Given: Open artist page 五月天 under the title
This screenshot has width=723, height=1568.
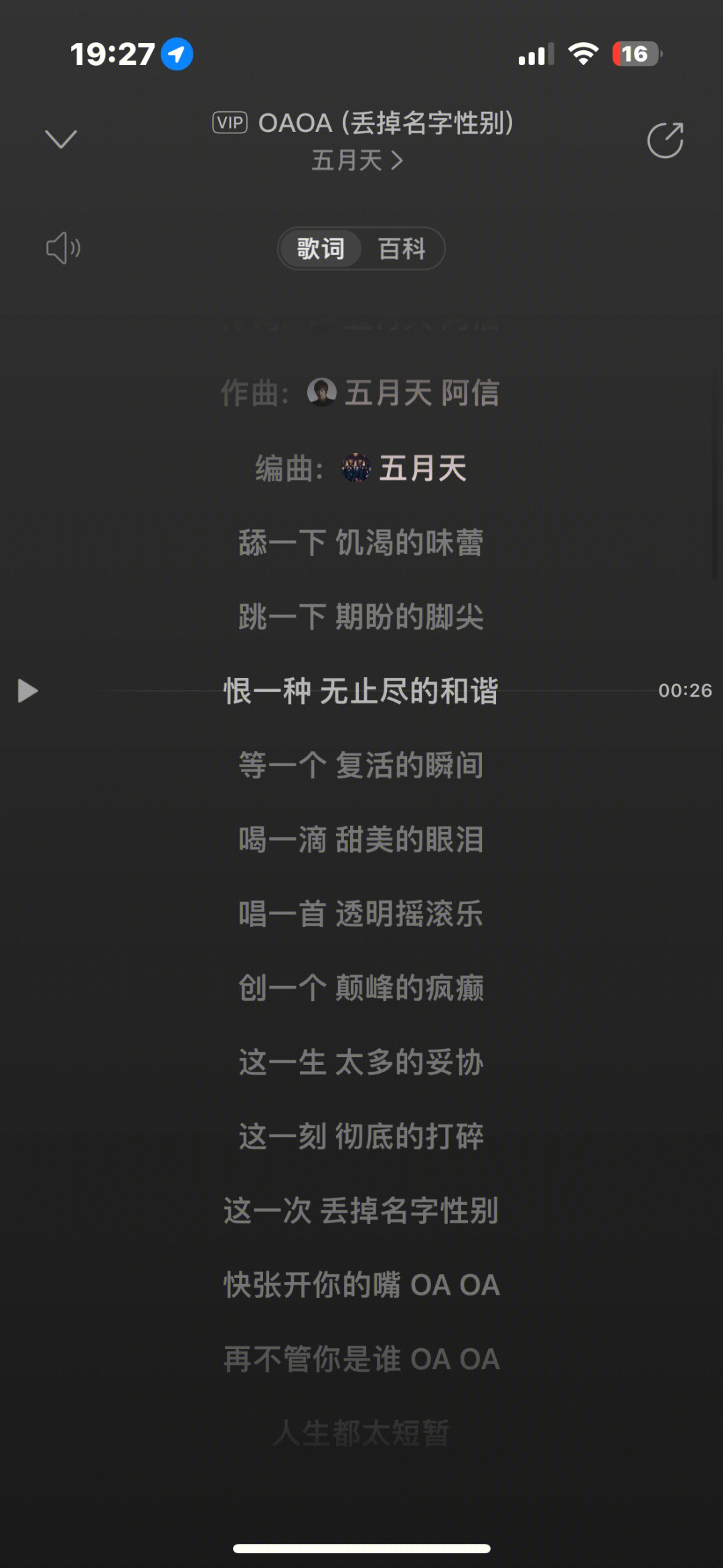Looking at the screenshot, I should (x=357, y=161).
